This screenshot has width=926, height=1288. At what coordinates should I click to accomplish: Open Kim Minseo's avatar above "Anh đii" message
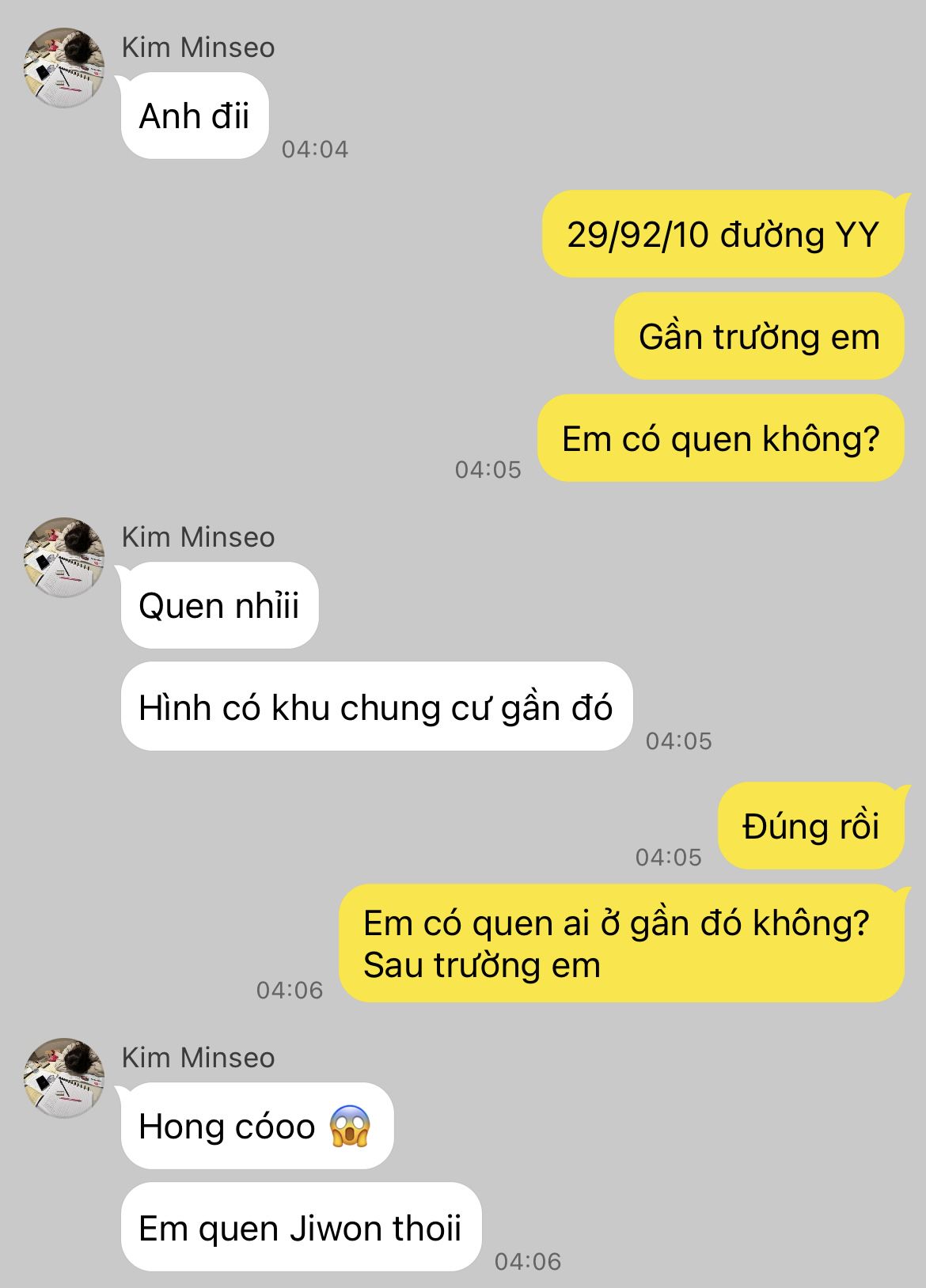(65, 66)
